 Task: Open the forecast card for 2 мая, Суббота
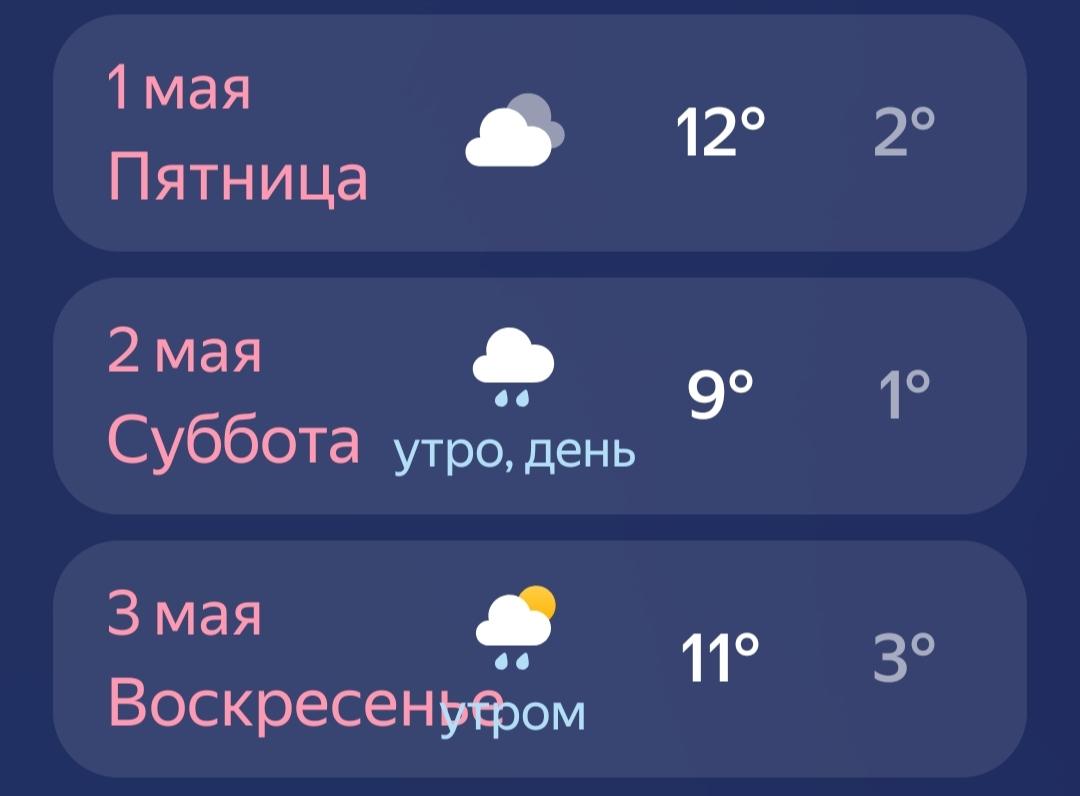(x=540, y=396)
